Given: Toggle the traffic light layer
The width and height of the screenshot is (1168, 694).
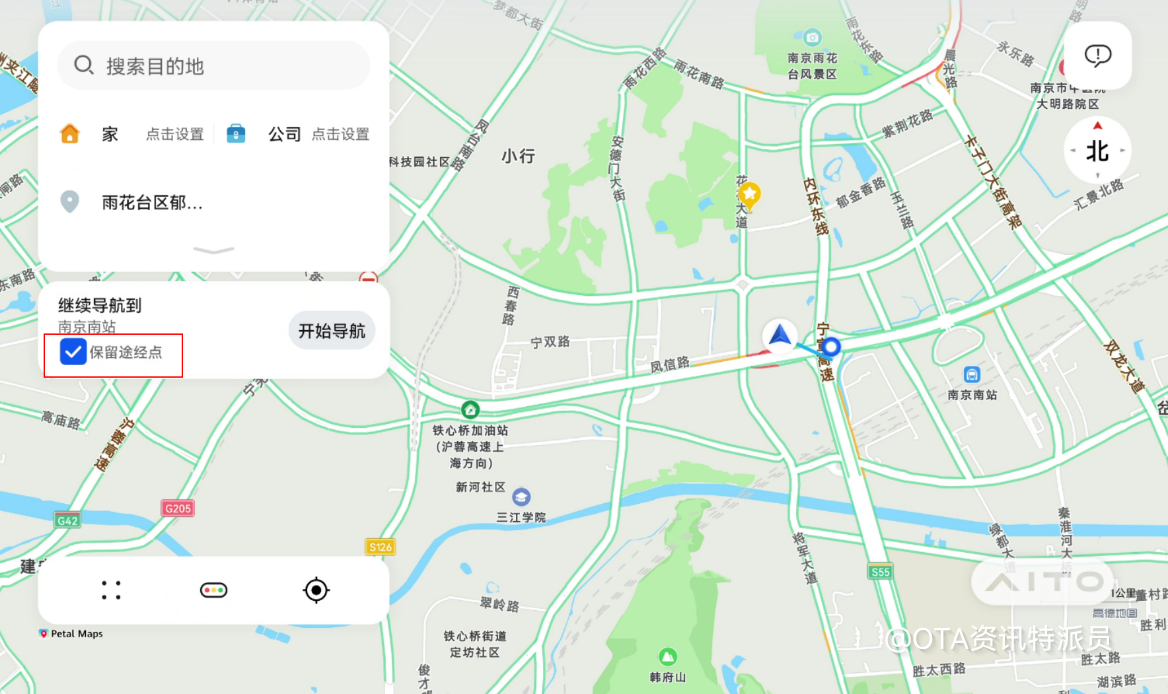Looking at the screenshot, I should (x=213, y=590).
